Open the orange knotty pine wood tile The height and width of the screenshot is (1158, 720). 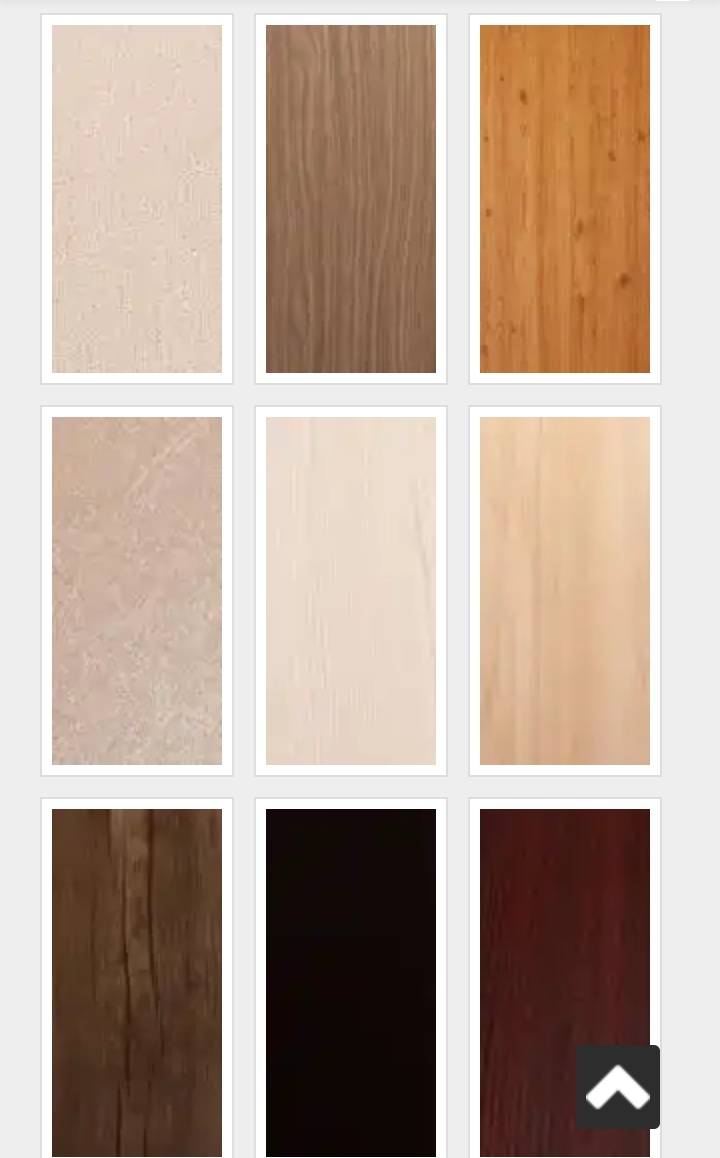coord(565,199)
